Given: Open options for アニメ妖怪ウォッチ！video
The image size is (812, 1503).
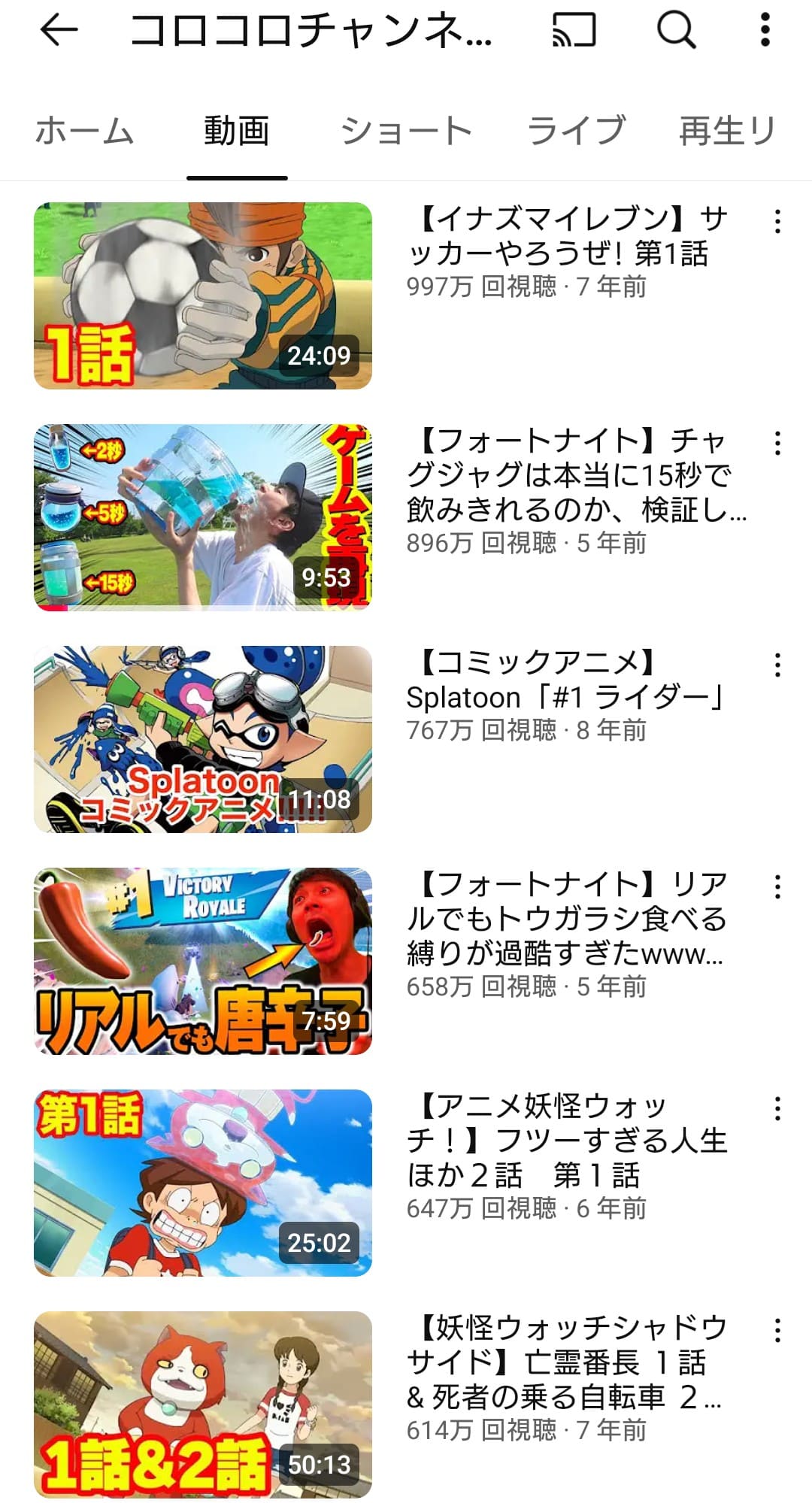Looking at the screenshot, I should tap(777, 1109).
